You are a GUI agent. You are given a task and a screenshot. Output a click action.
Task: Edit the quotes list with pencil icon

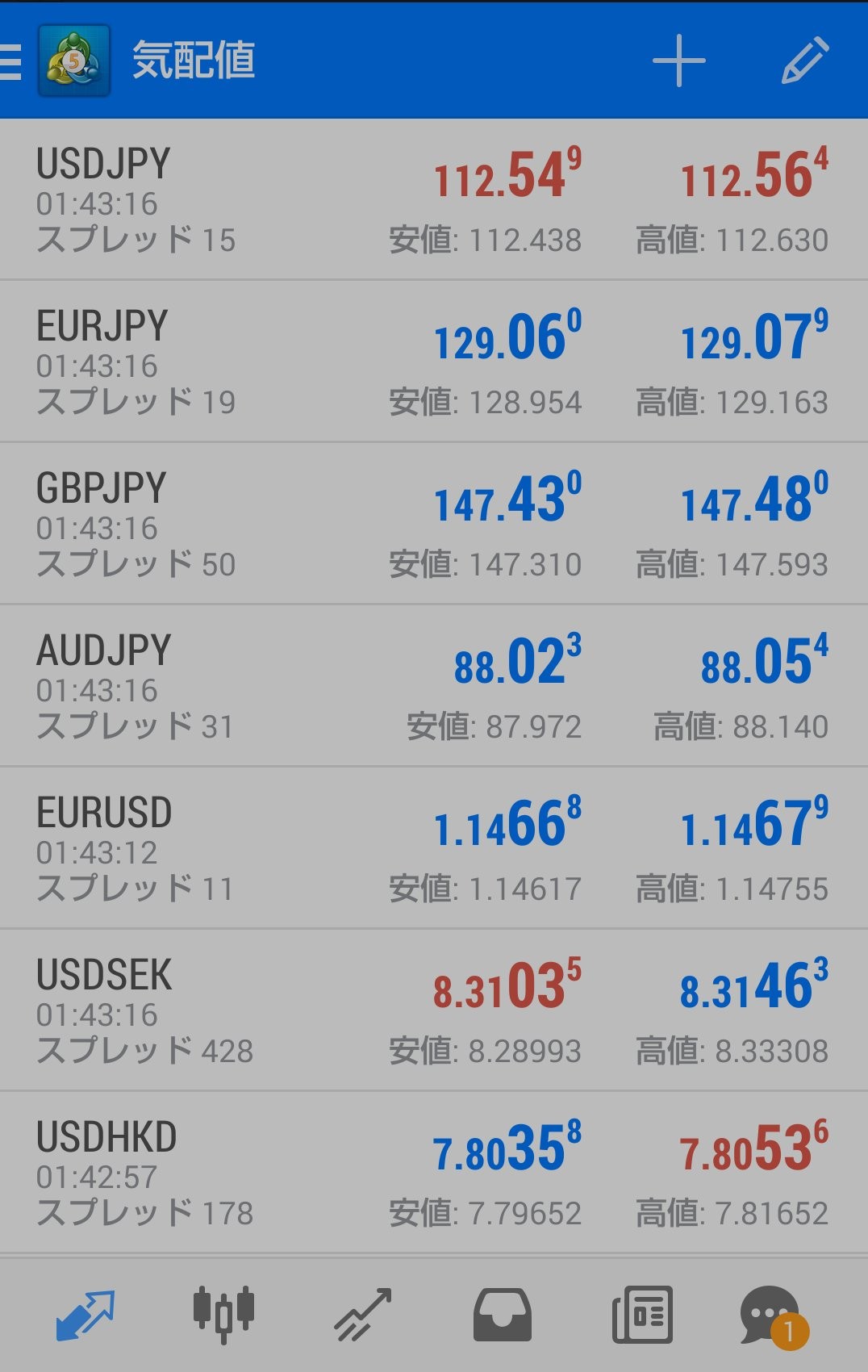(804, 61)
